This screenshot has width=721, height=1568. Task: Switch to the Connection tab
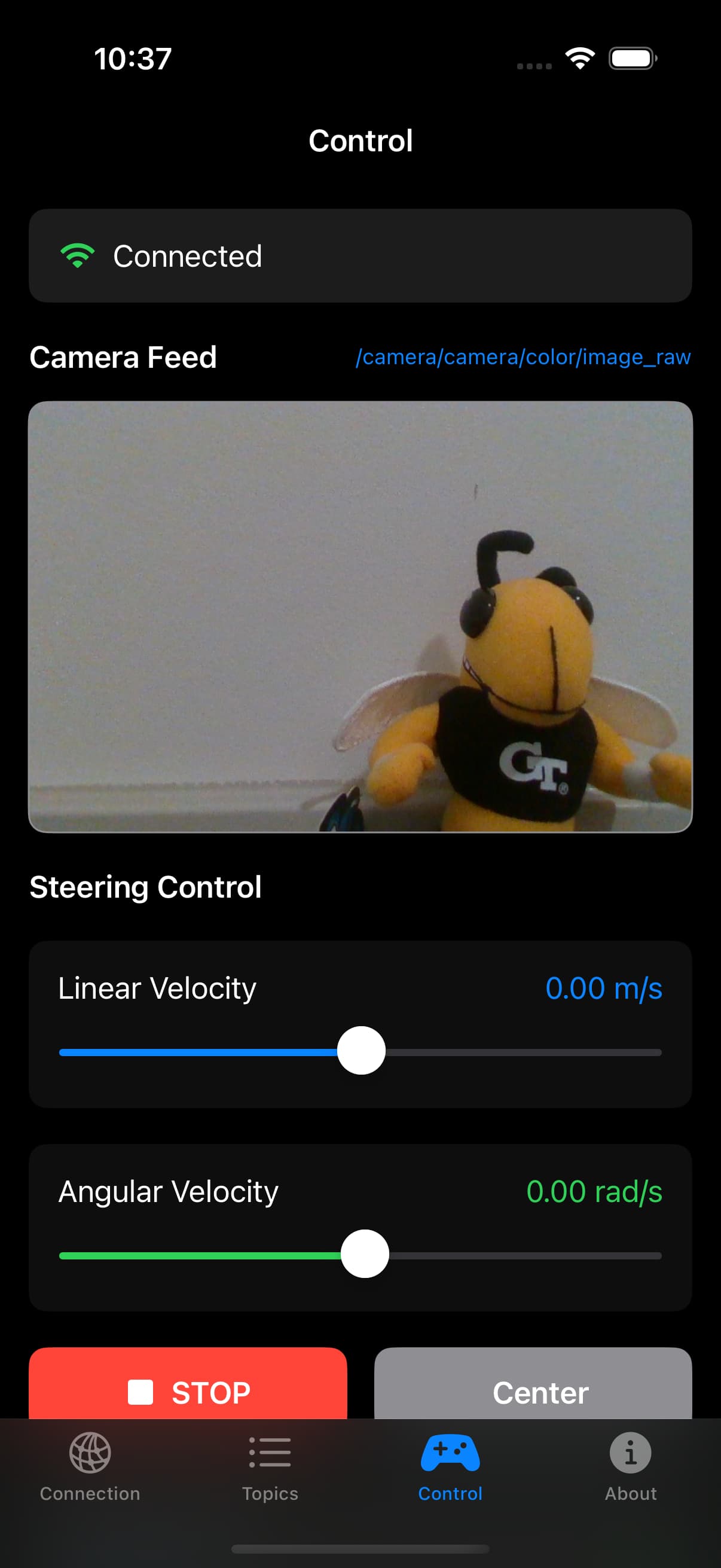coord(90,1467)
